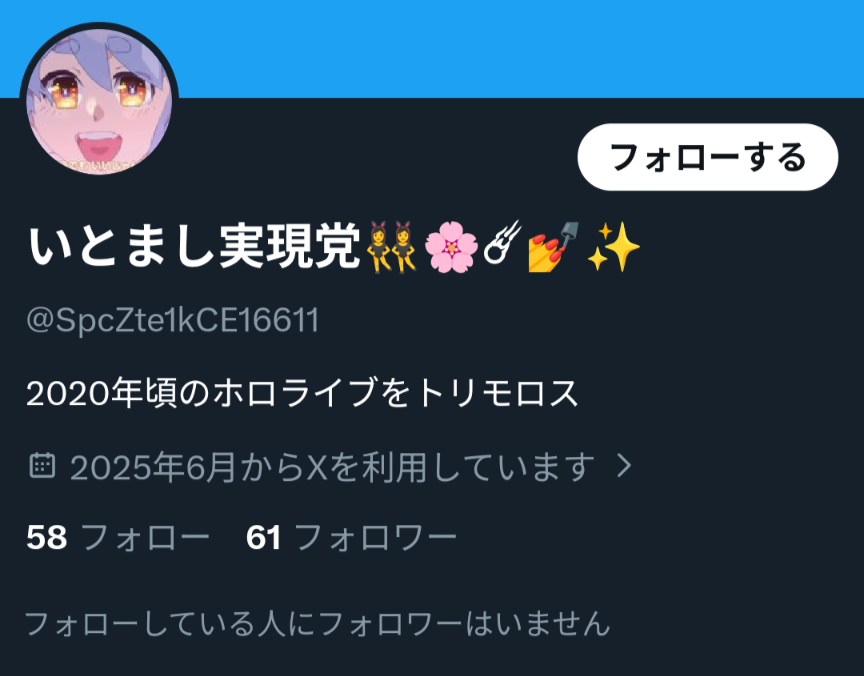Screen dimensions: 864x676
Task: Tap the フォローする button
Action: point(708,157)
